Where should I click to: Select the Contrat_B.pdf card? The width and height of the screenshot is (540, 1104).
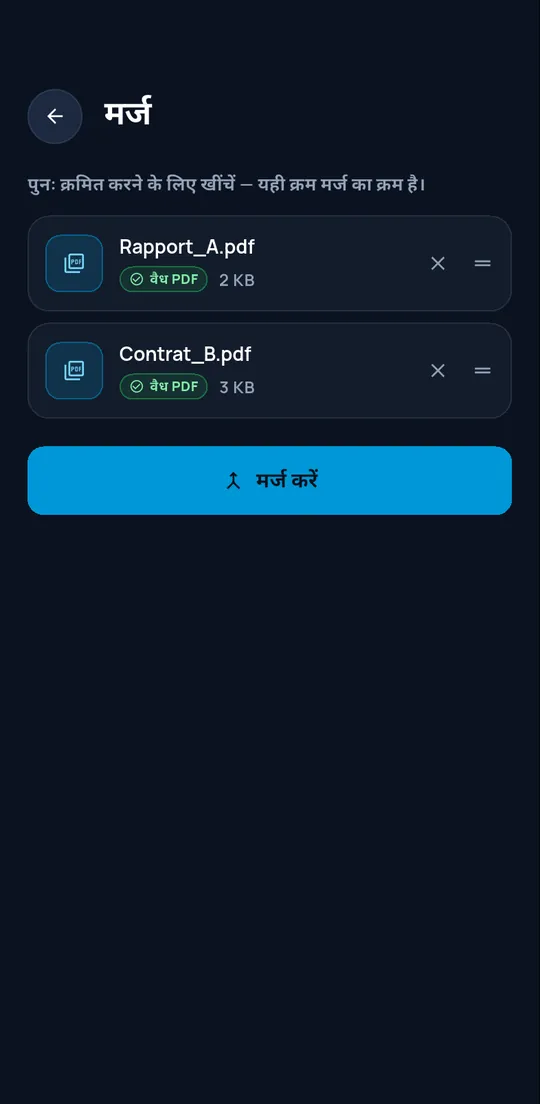tap(270, 370)
